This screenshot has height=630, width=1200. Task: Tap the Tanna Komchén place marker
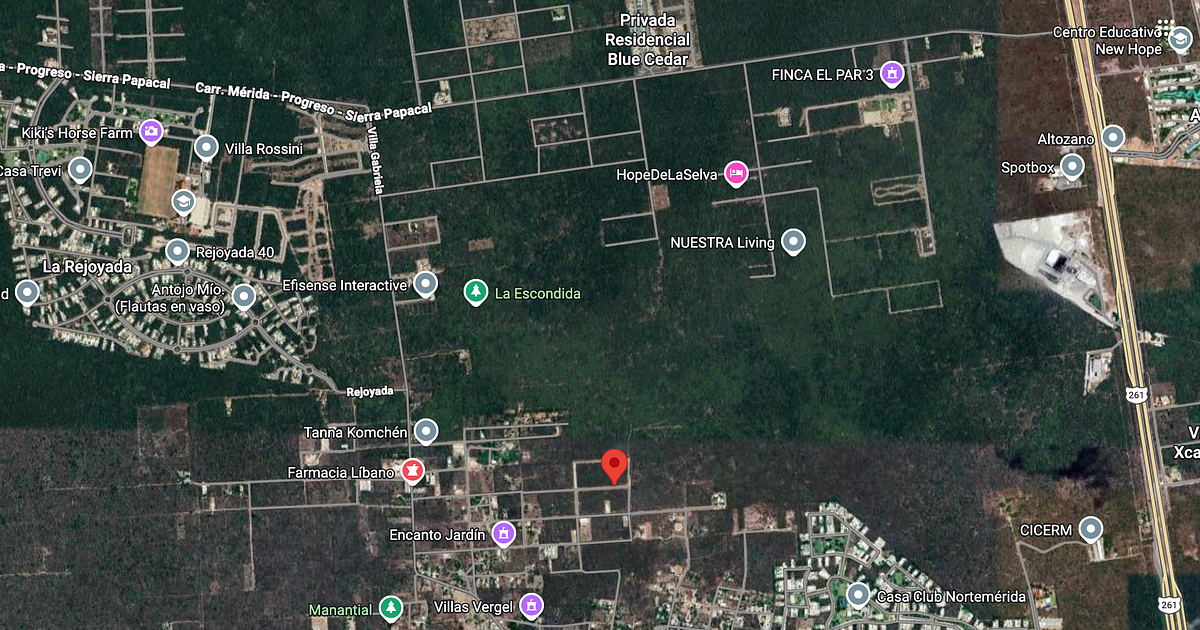(x=426, y=431)
